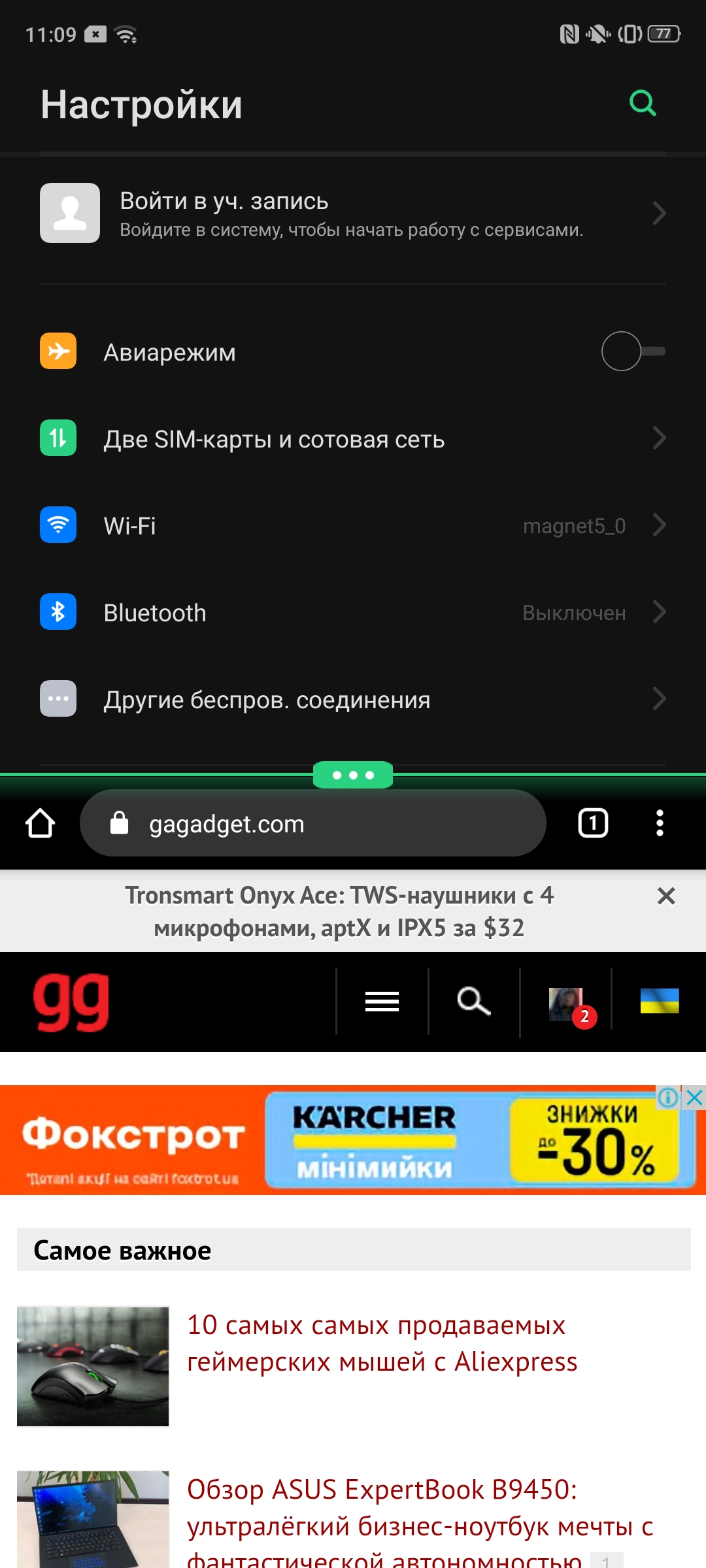Open Bluetooth settings

[353, 613]
